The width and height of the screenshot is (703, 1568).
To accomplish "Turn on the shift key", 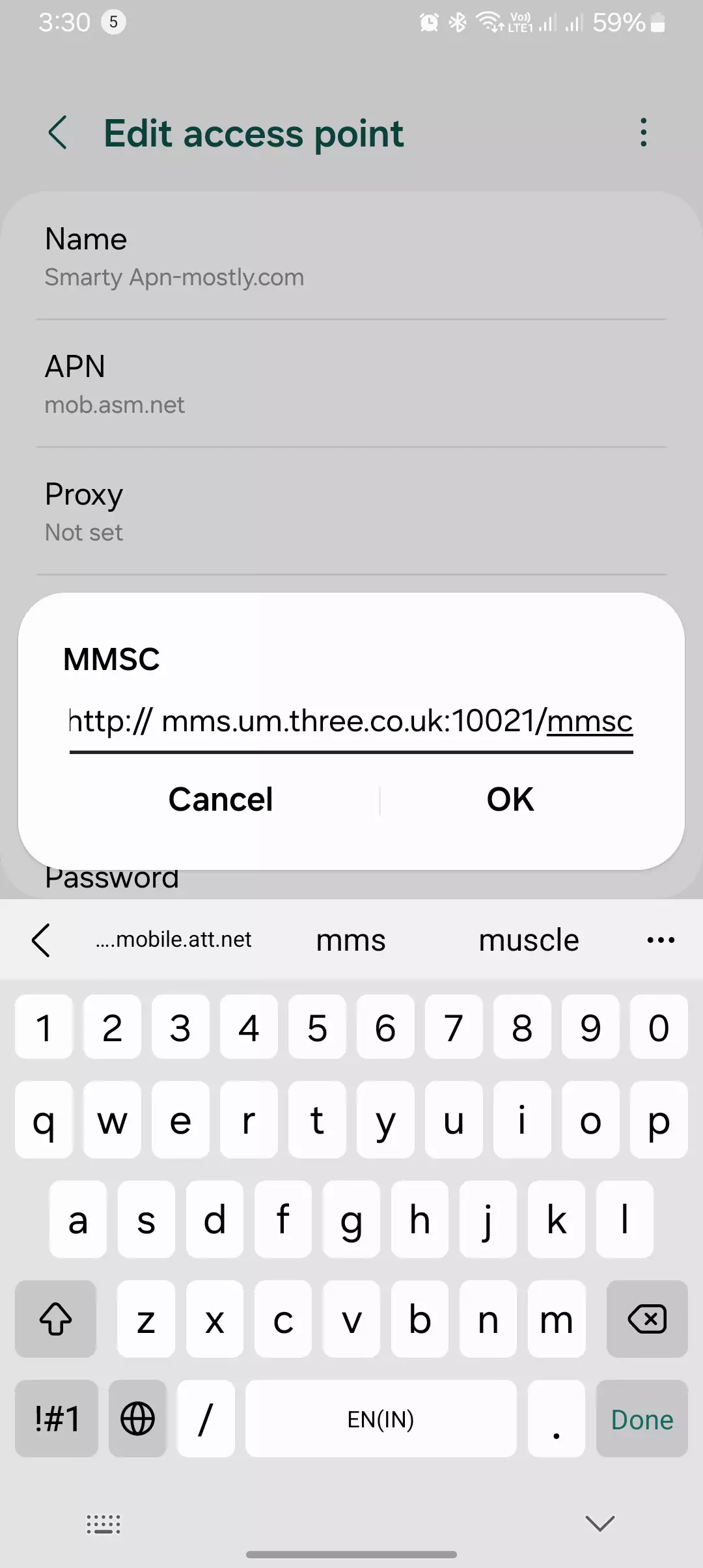I will pos(56,1319).
